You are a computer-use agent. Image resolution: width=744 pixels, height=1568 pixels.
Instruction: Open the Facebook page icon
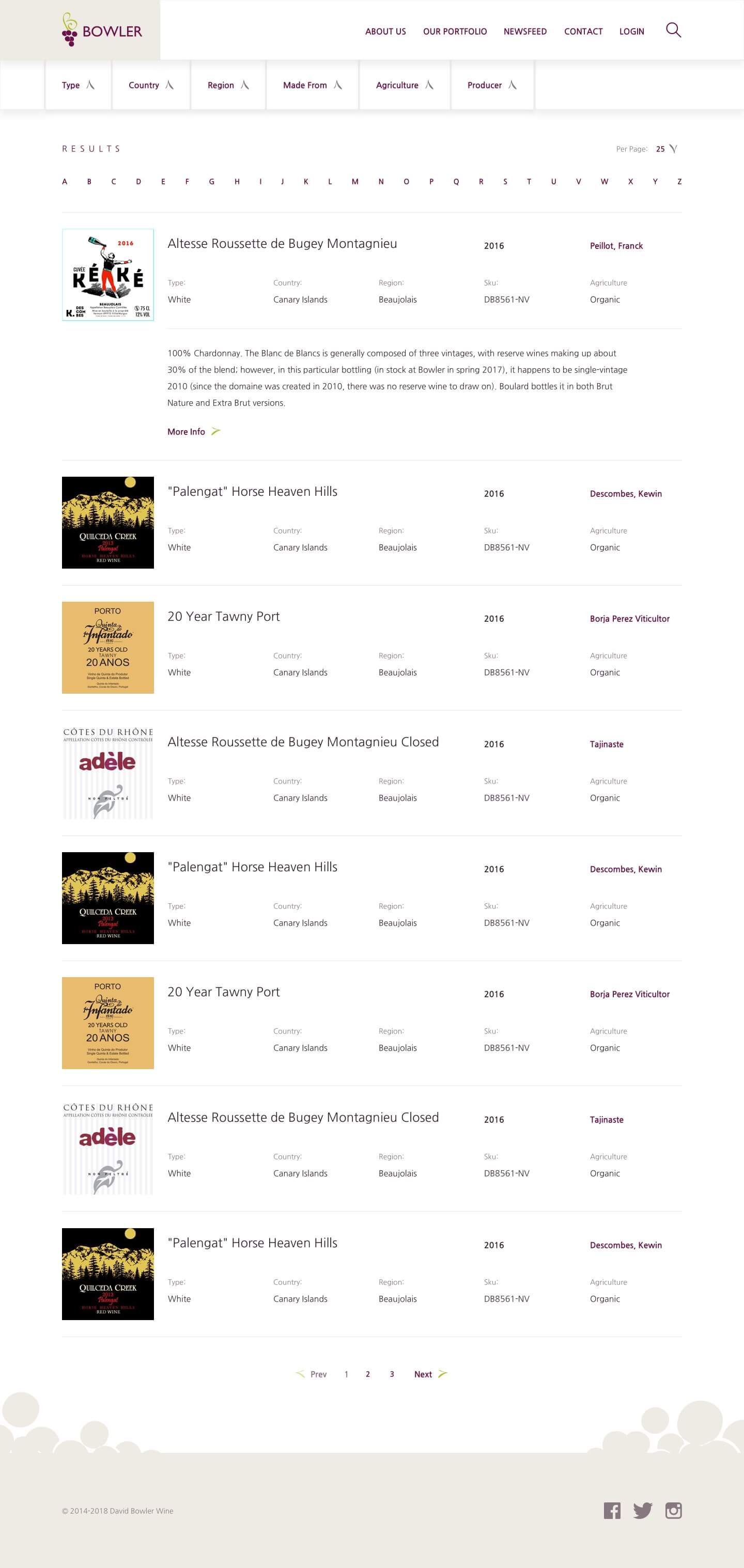click(612, 1510)
